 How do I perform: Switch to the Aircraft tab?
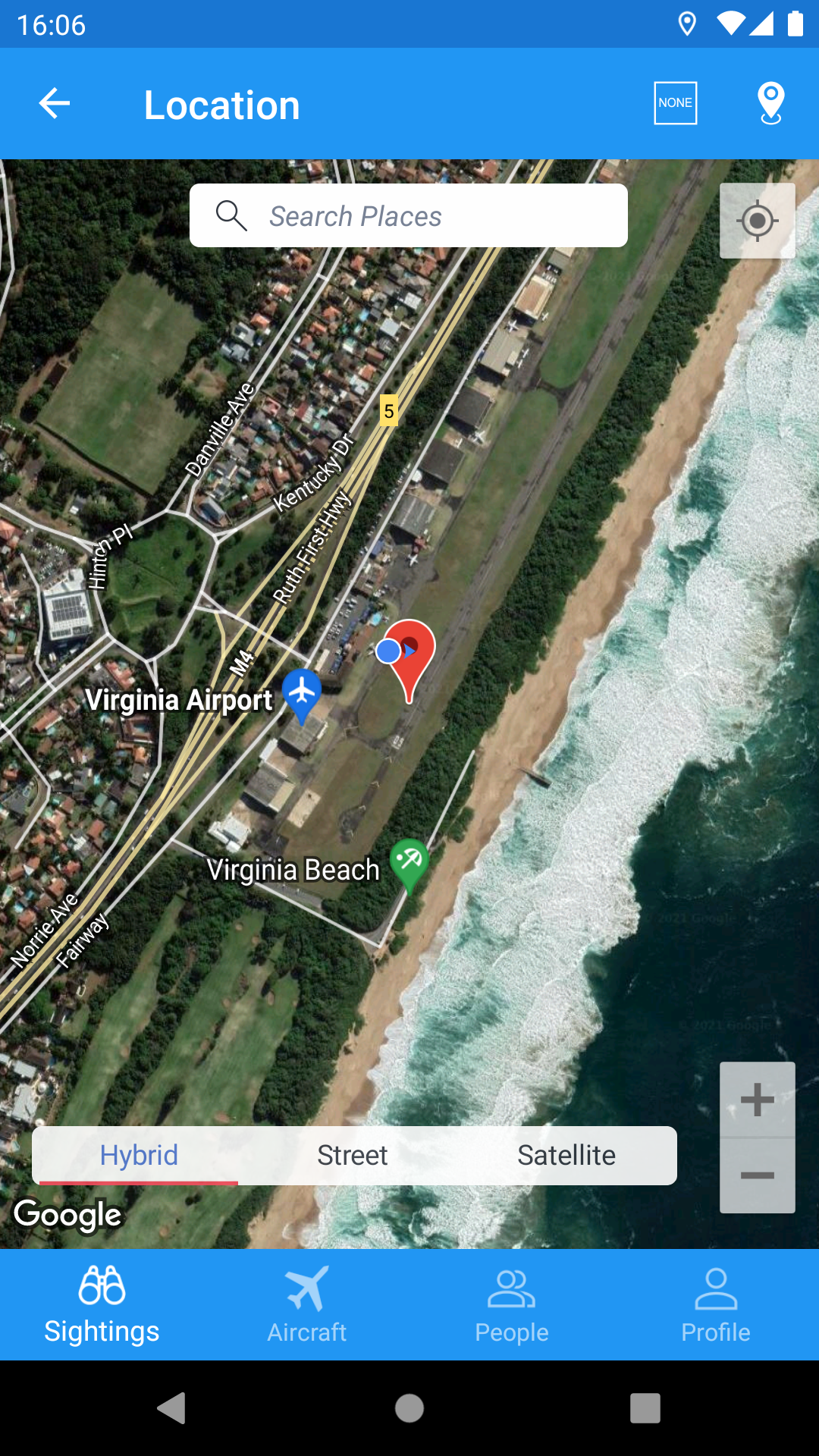coord(307,1304)
